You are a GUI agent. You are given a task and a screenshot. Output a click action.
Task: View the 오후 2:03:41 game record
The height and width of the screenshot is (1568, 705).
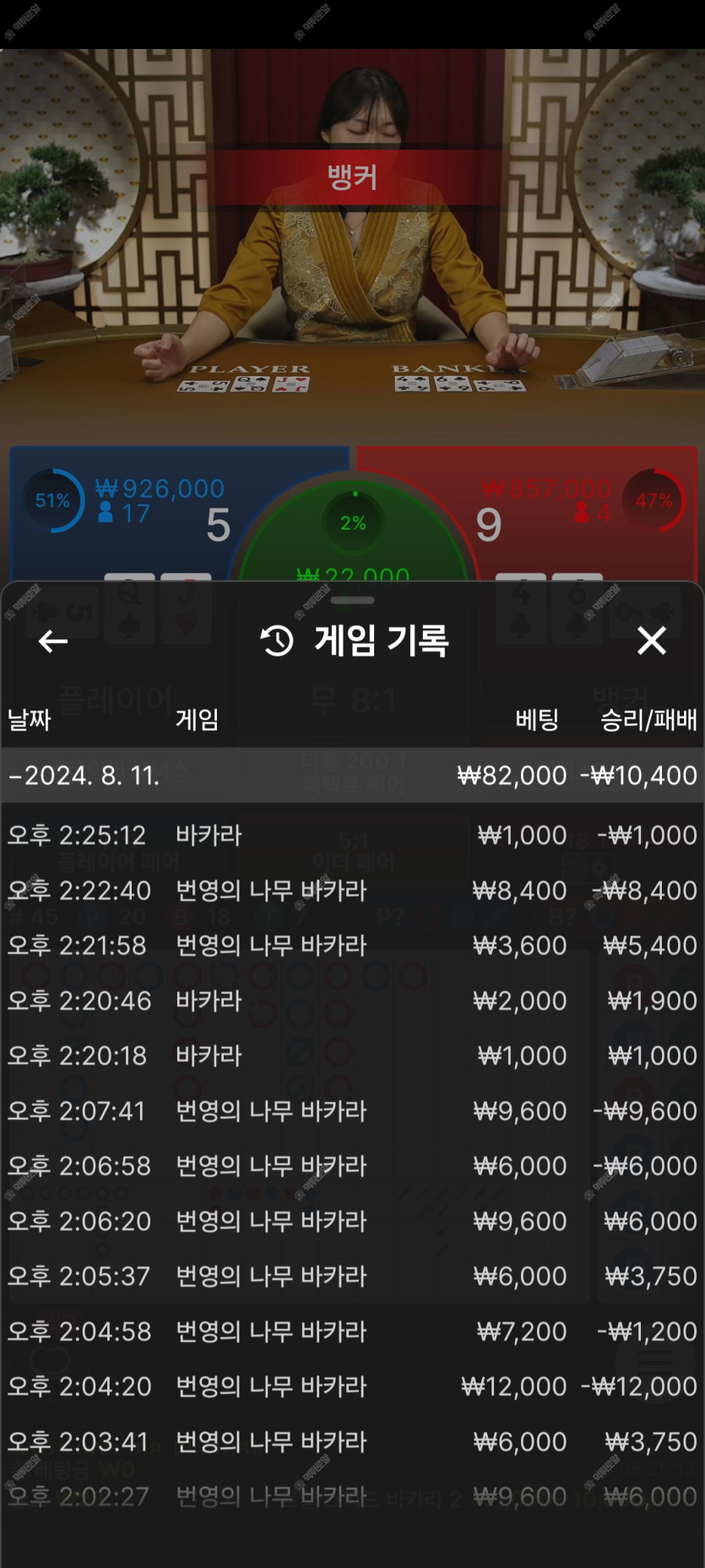352,1442
